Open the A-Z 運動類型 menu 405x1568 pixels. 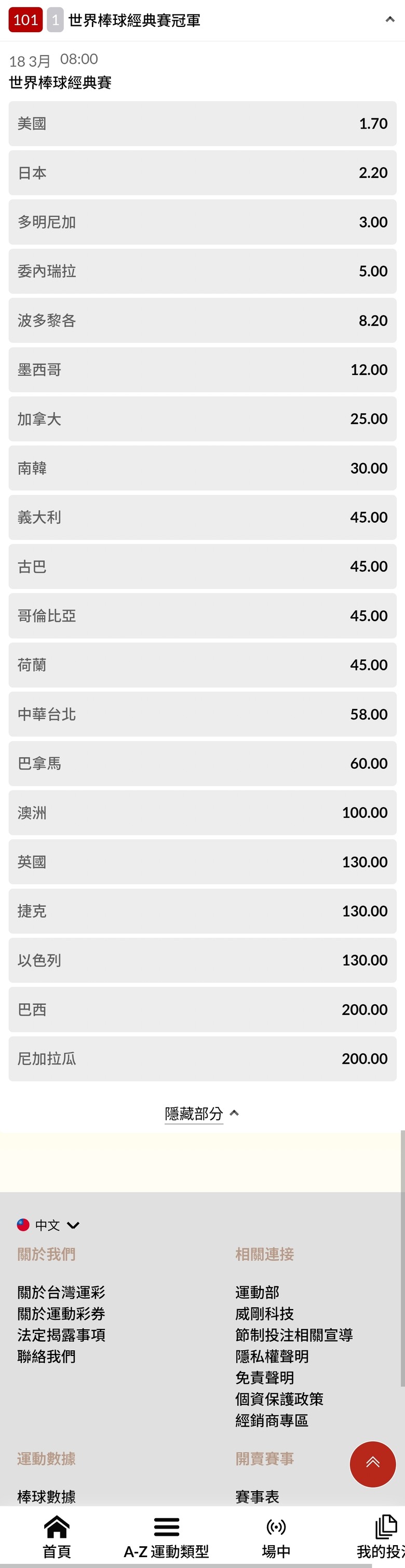tap(166, 1536)
